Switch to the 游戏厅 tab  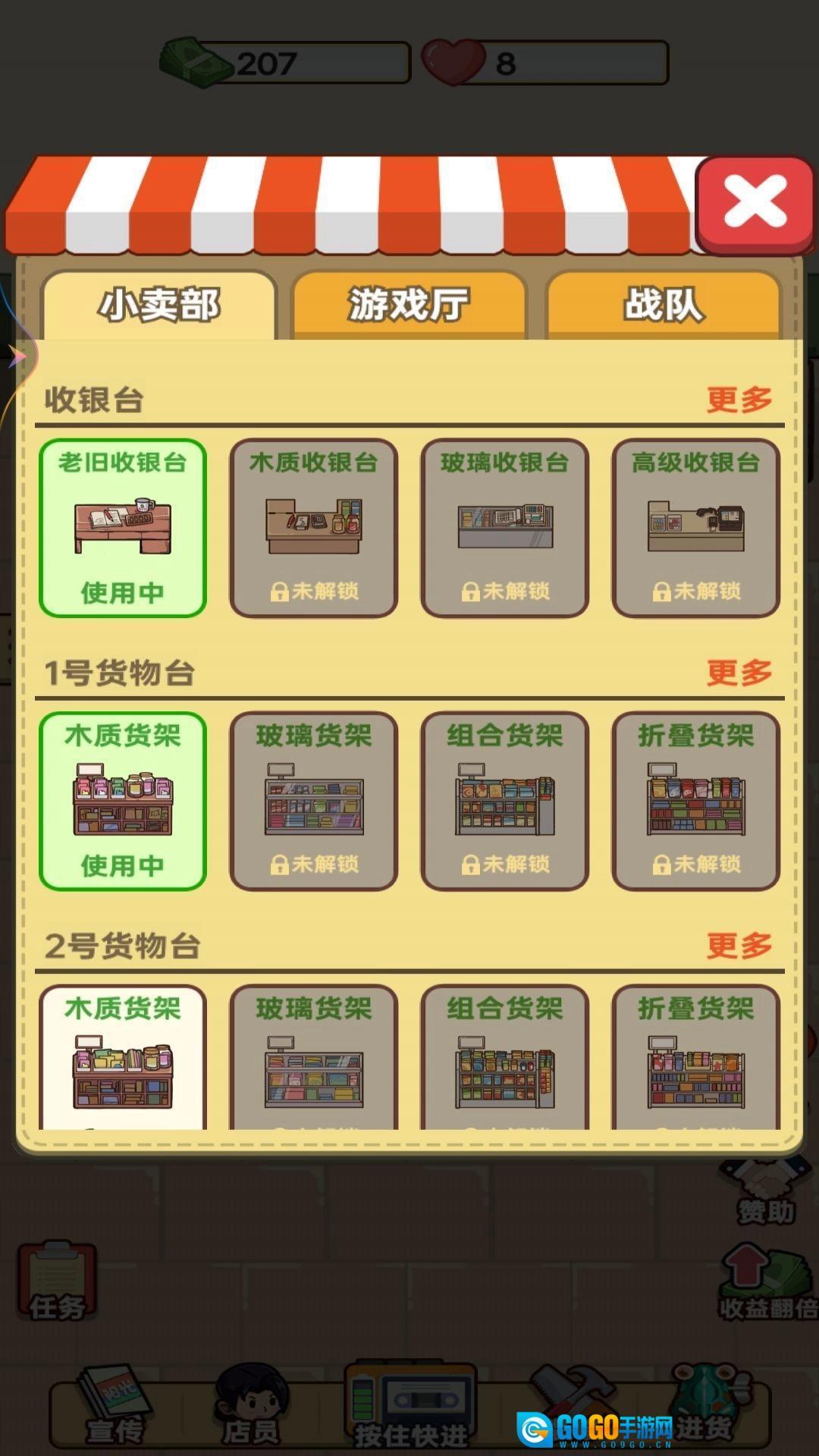409,305
